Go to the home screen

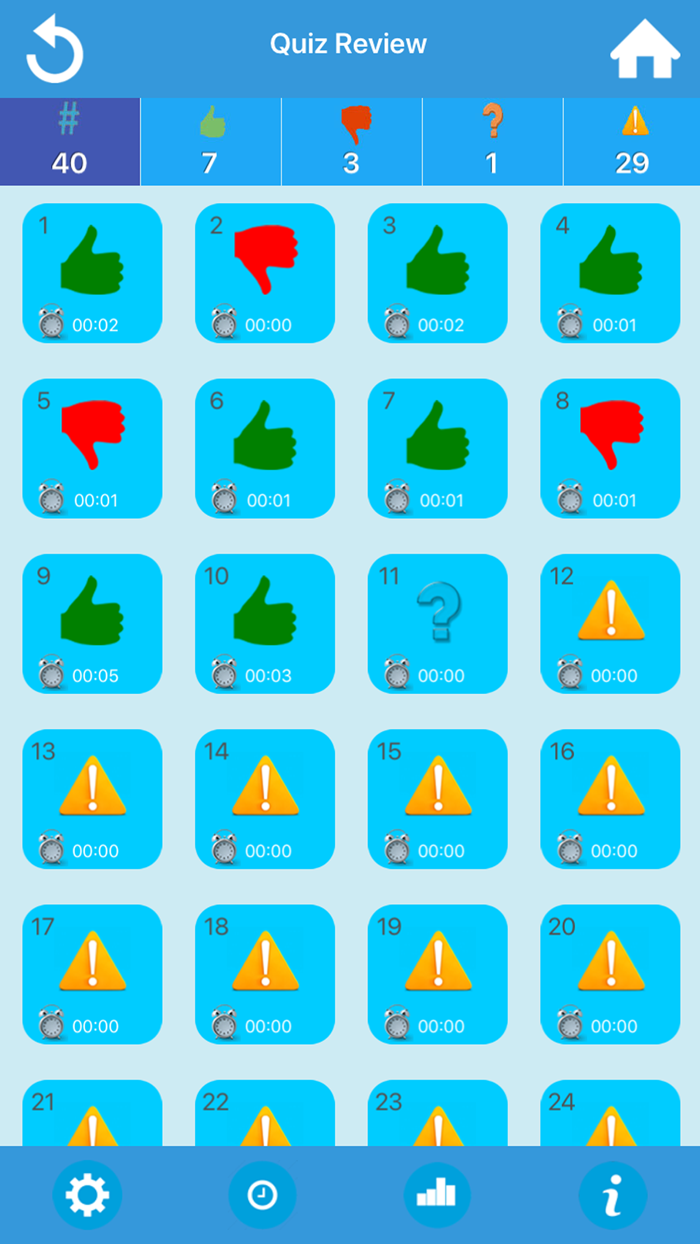click(x=645, y=48)
